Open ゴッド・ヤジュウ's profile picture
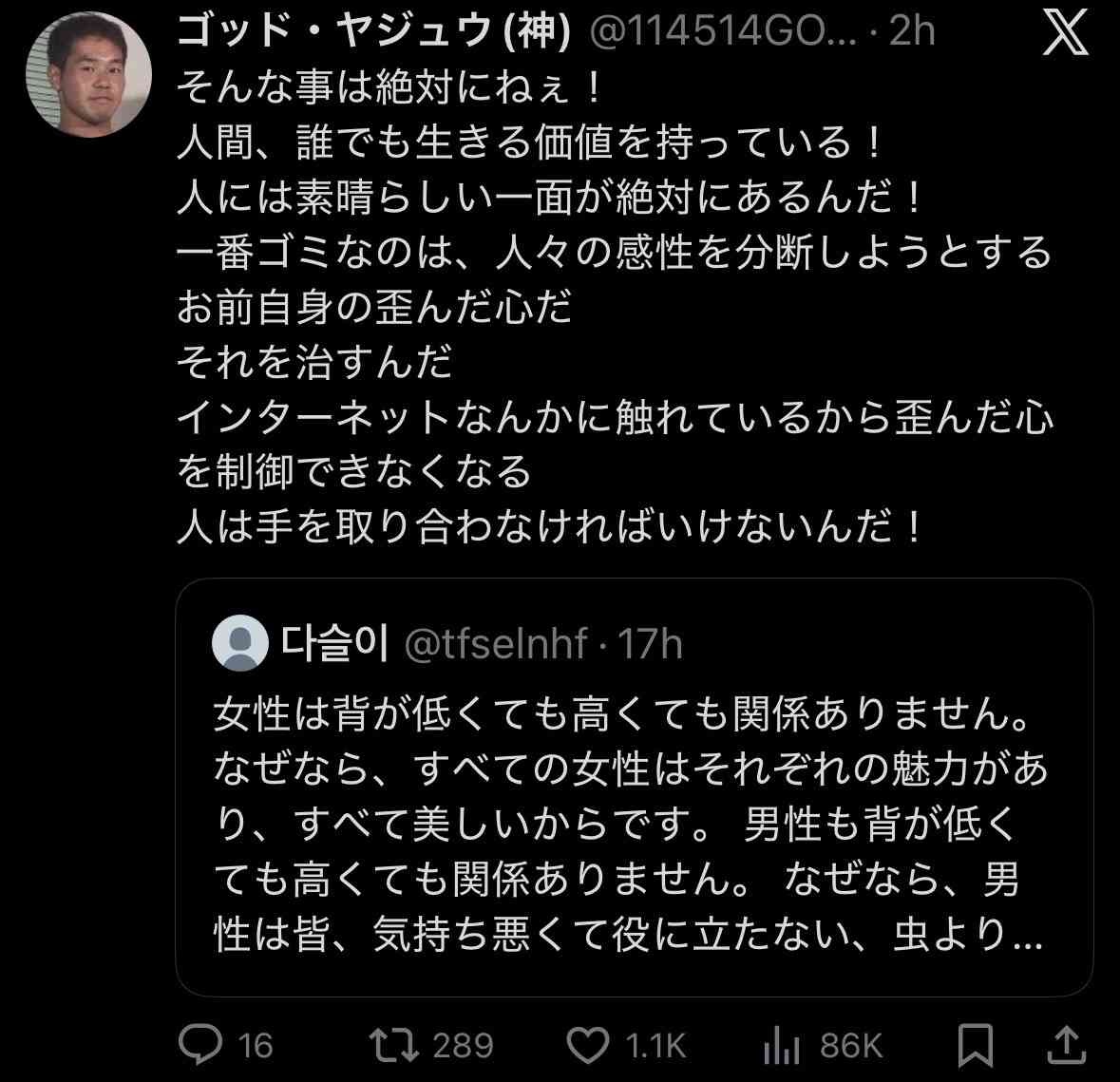Viewport: 1120px width, 1082px height. (x=88, y=76)
